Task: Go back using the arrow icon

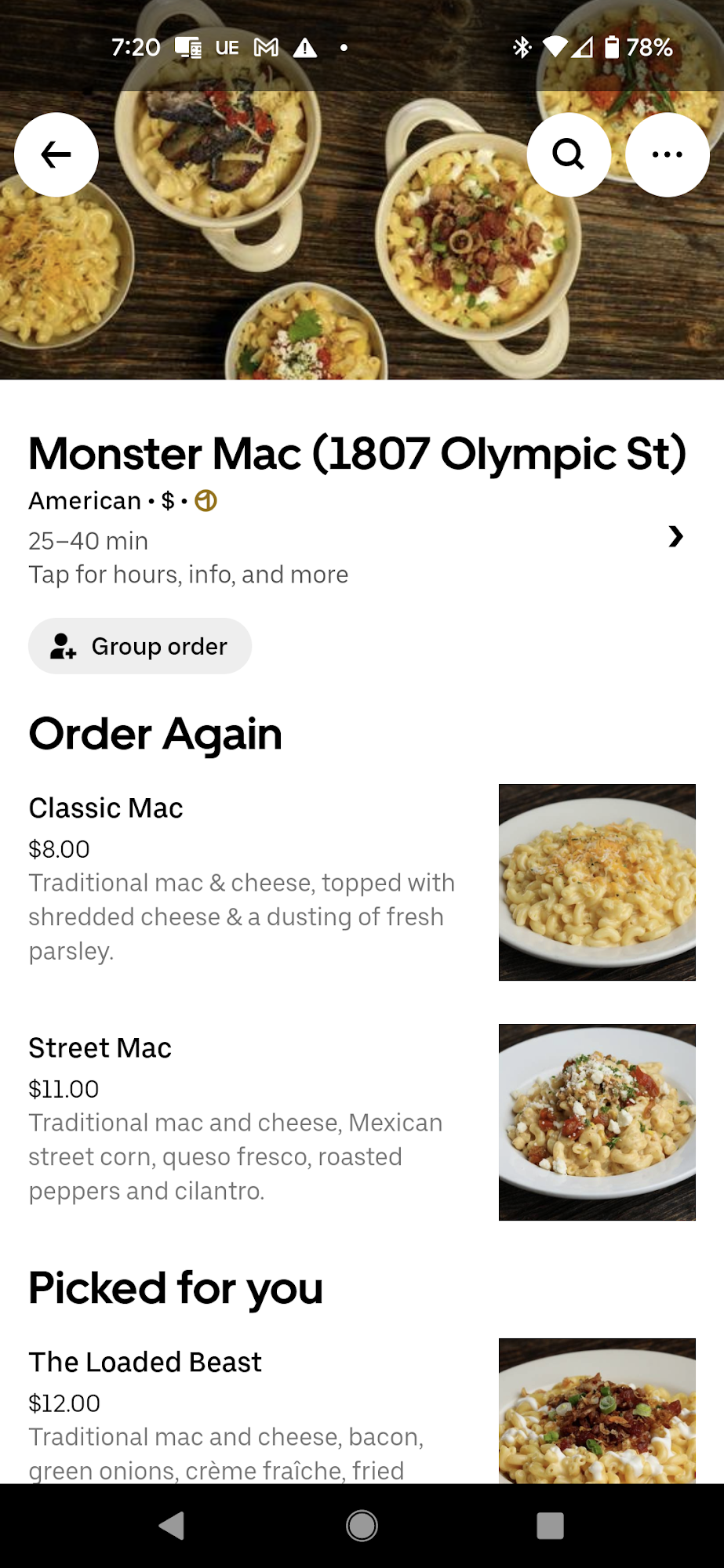Action: click(x=56, y=154)
